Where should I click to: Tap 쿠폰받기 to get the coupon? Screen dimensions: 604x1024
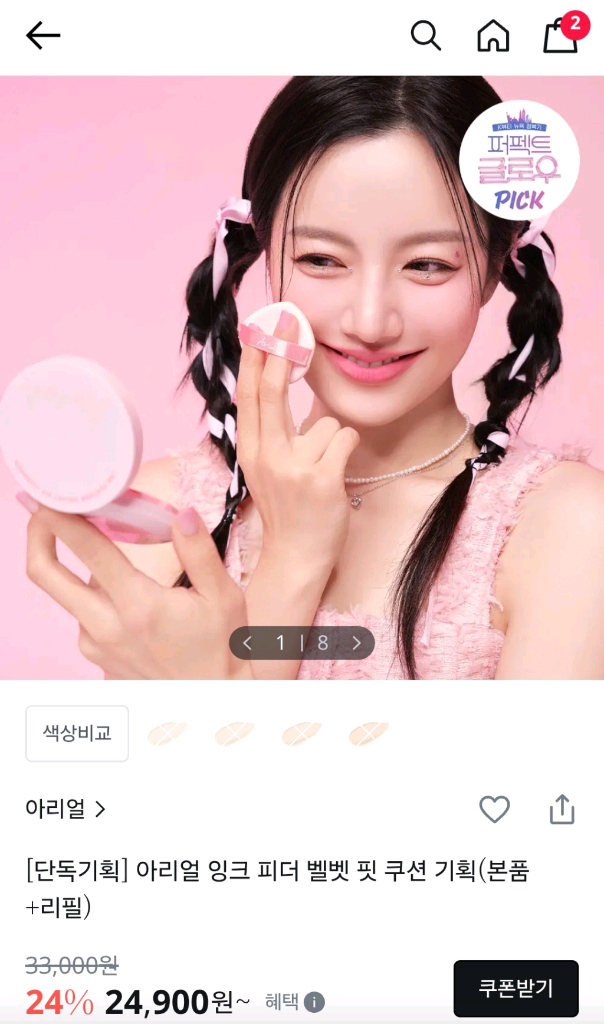pyautogui.click(x=515, y=988)
